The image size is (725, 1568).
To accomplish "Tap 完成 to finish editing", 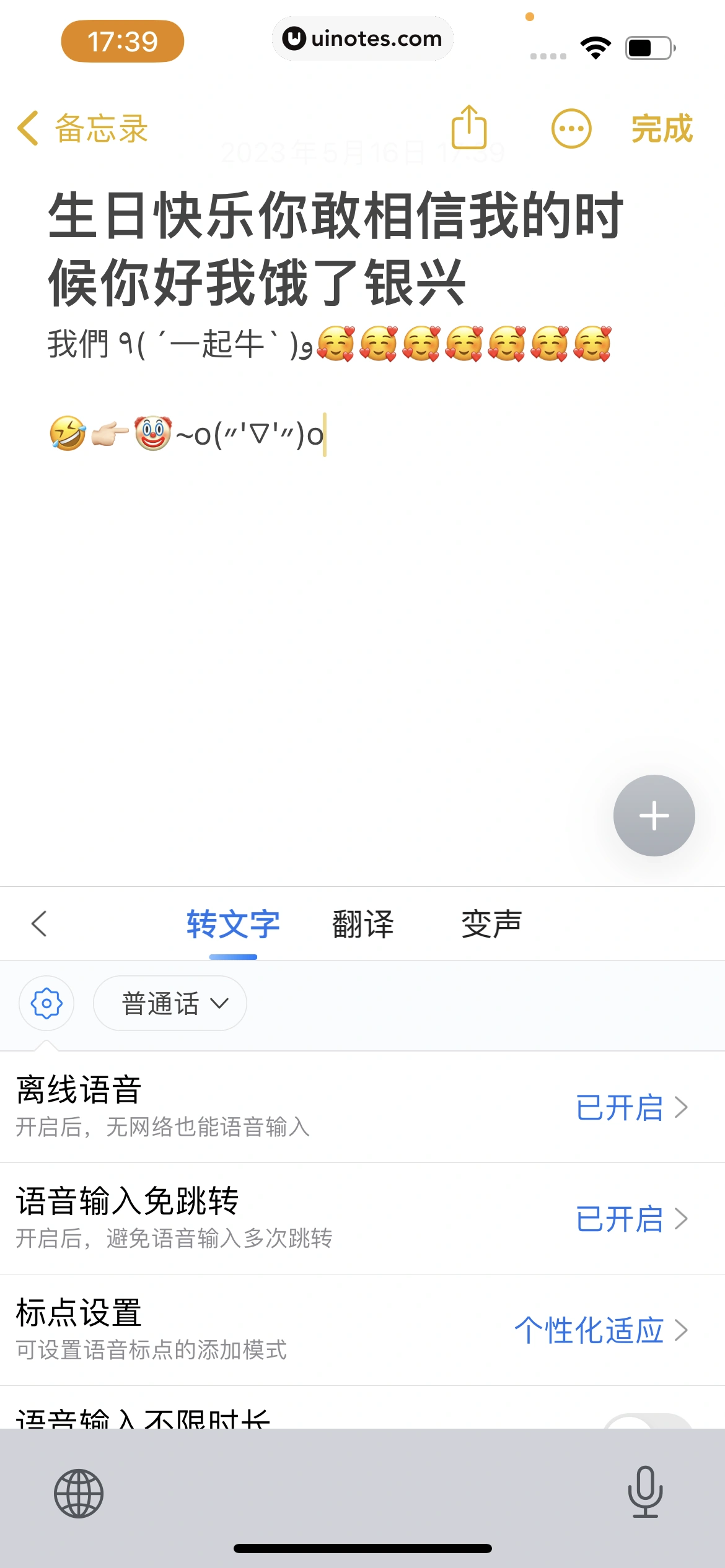I will (x=662, y=129).
